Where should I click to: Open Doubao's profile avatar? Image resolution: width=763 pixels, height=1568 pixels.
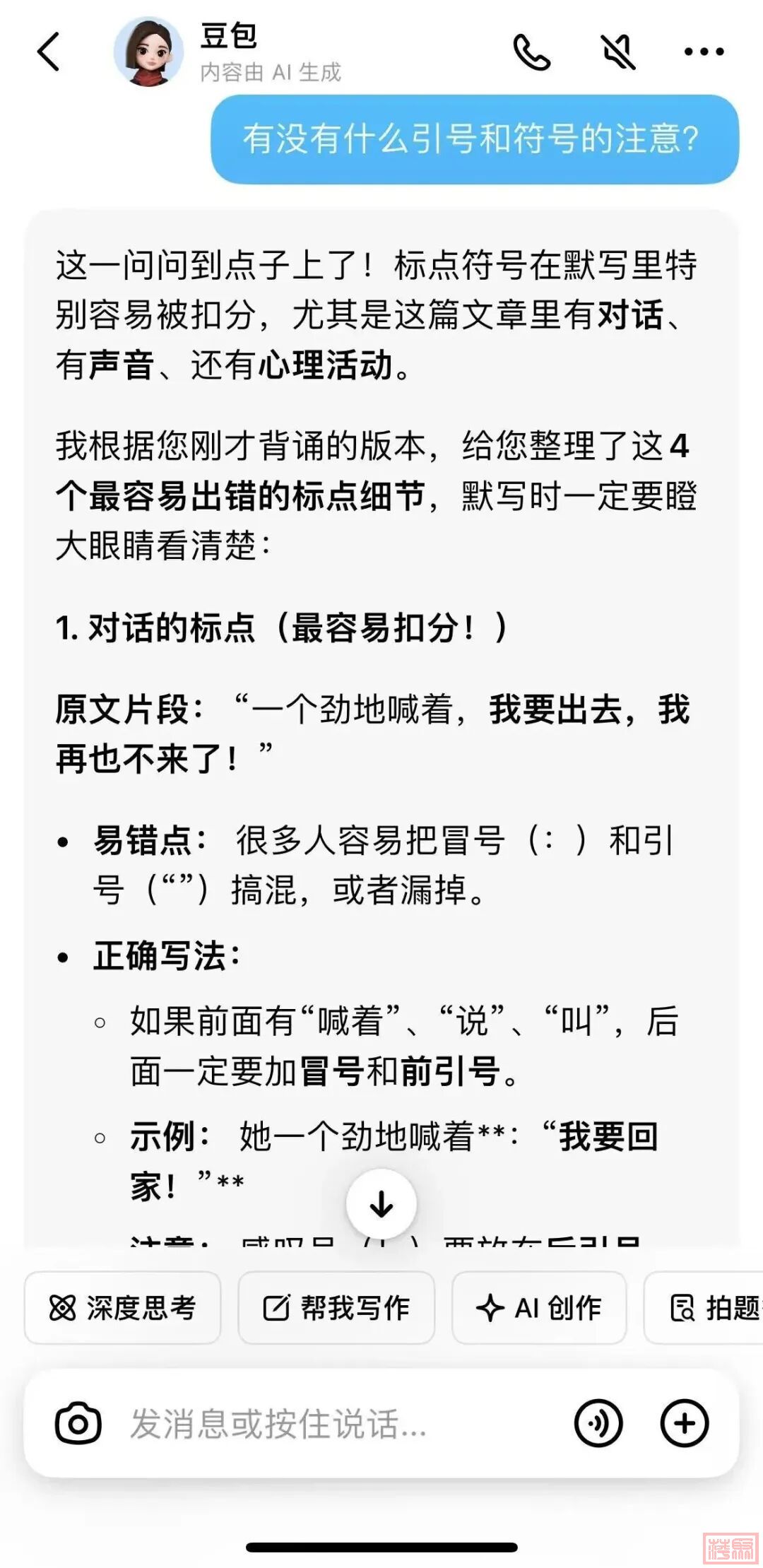[x=149, y=52]
